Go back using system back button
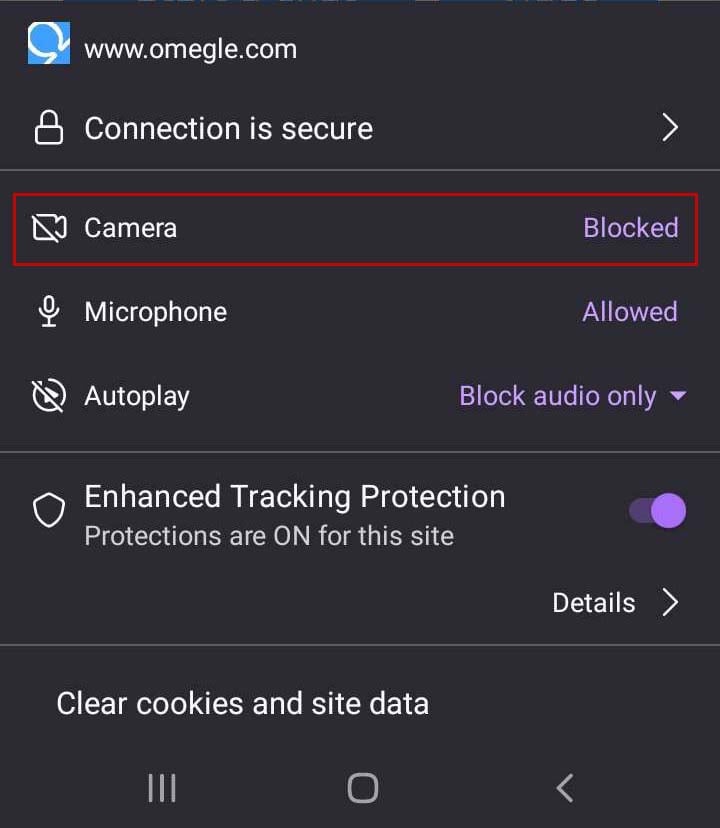Viewport: 720px width, 828px height. pyautogui.click(x=564, y=788)
